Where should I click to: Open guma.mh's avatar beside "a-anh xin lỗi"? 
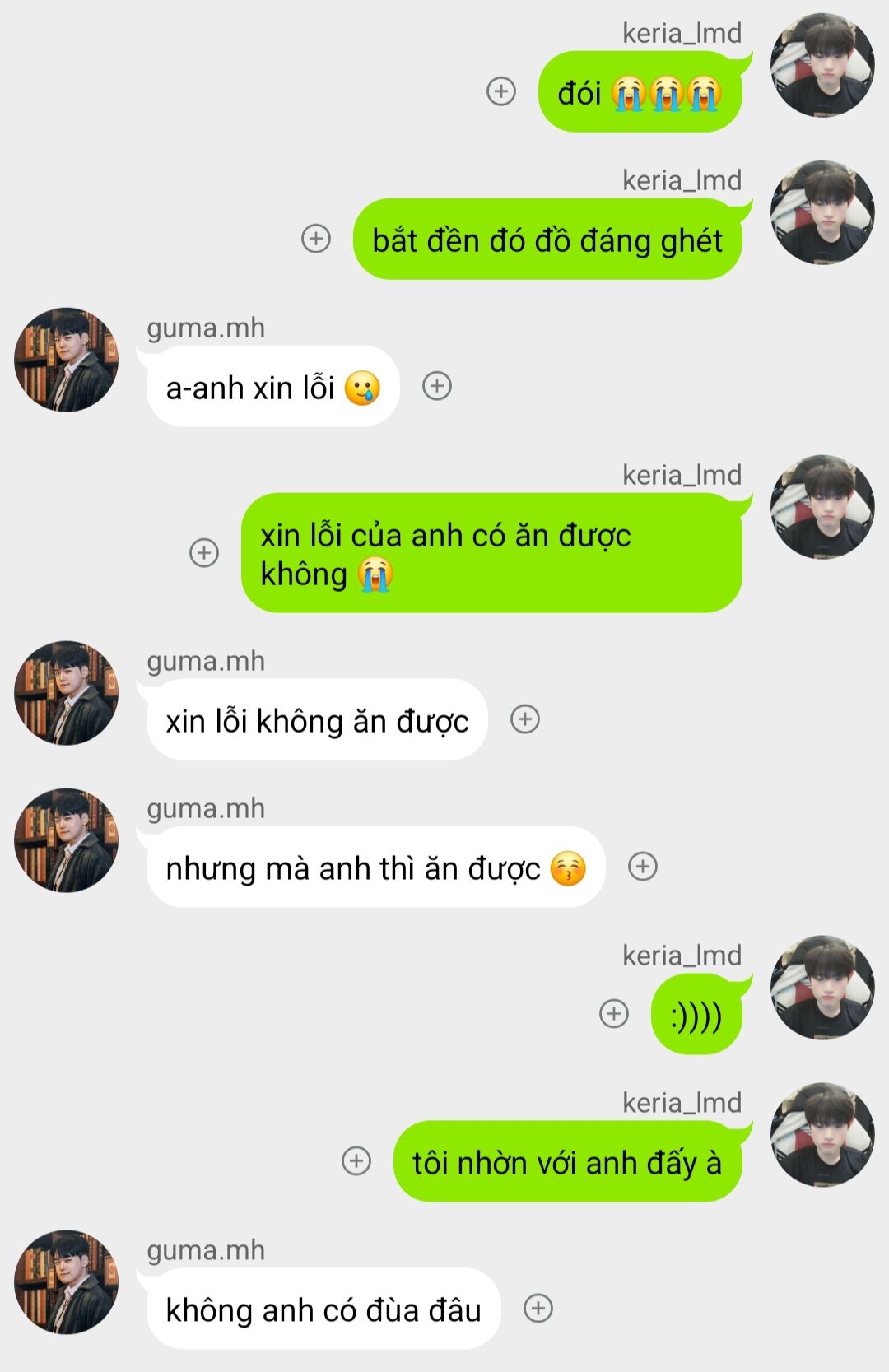click(67, 360)
